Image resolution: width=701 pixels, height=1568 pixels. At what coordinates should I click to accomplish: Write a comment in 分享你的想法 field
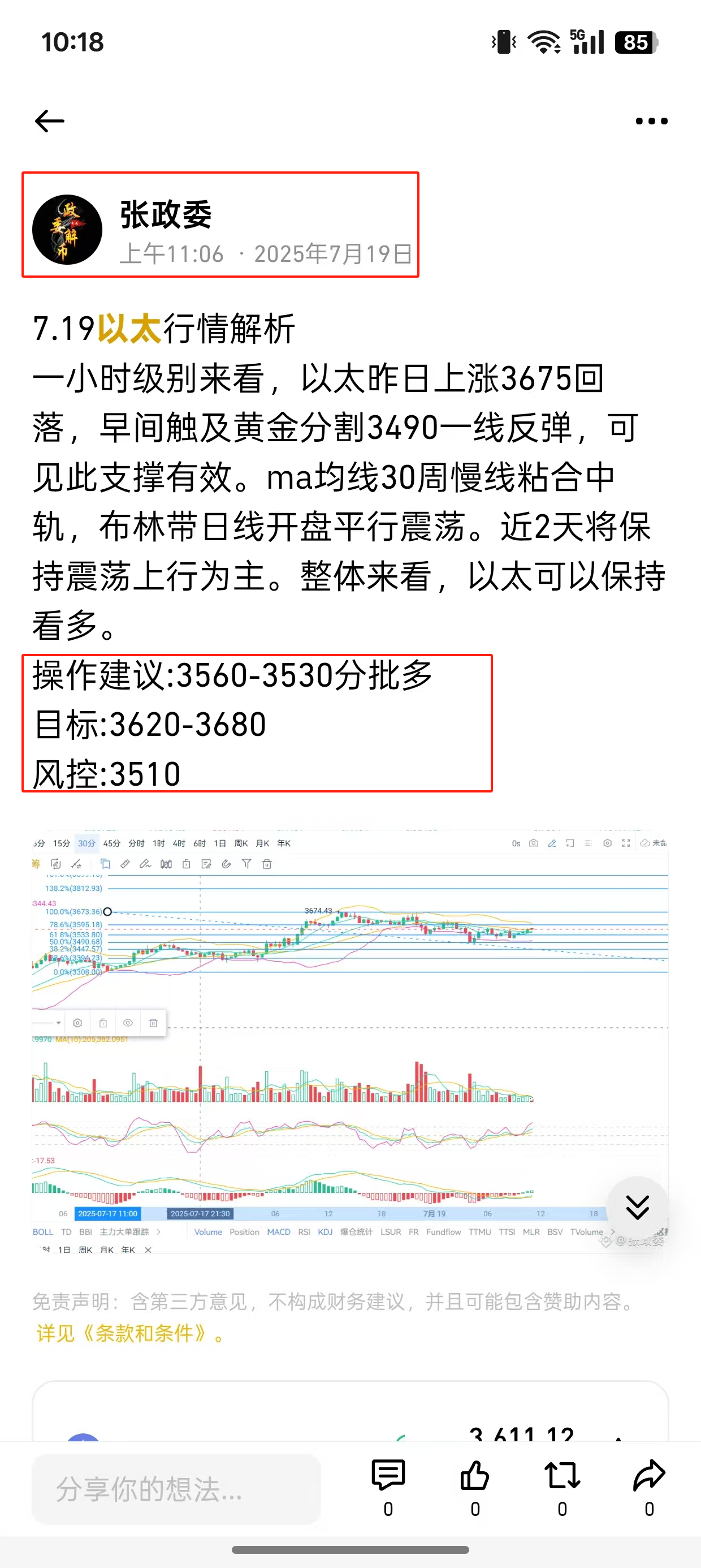(x=176, y=1489)
